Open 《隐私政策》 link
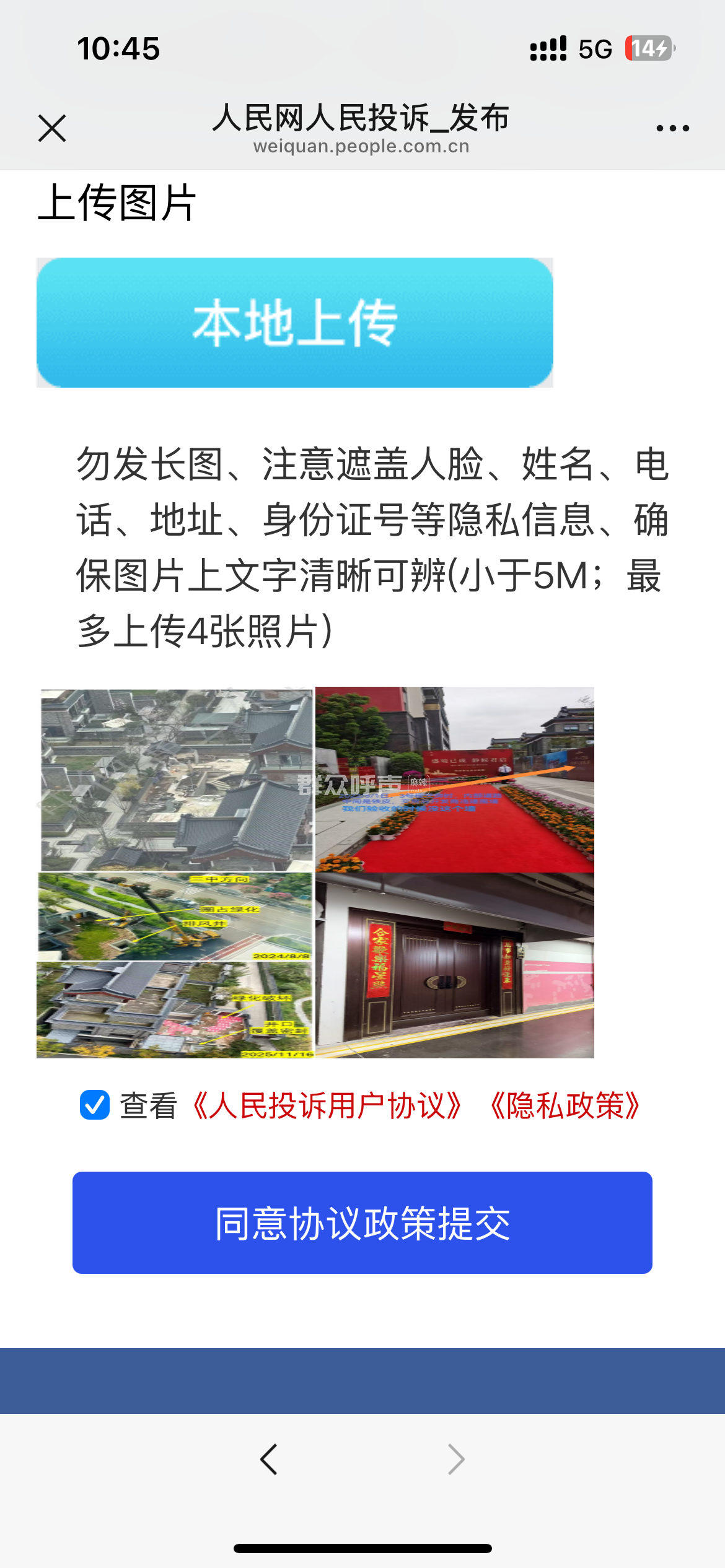The height and width of the screenshot is (1568, 725). [x=565, y=1106]
